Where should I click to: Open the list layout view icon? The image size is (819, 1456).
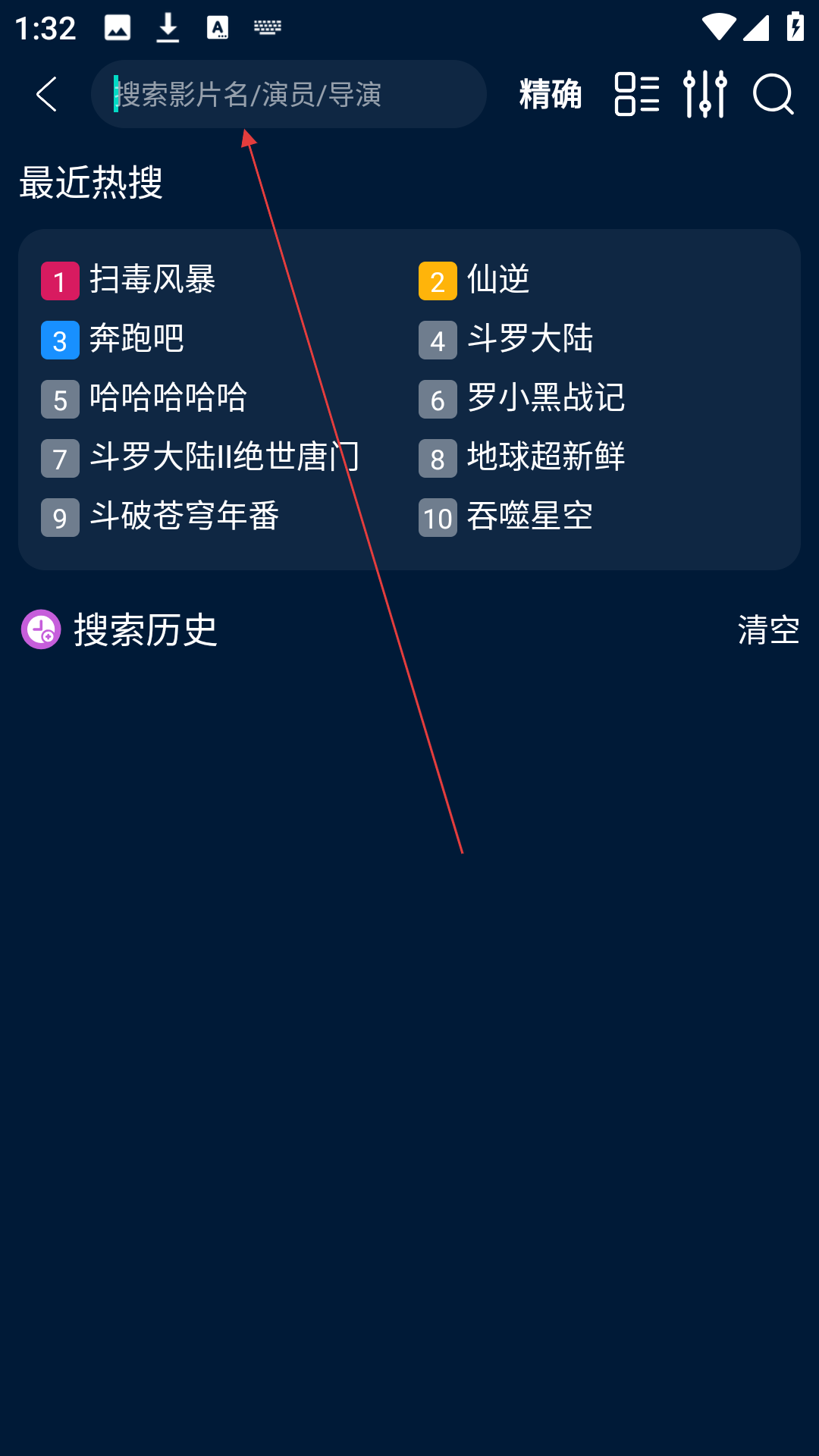point(636,94)
